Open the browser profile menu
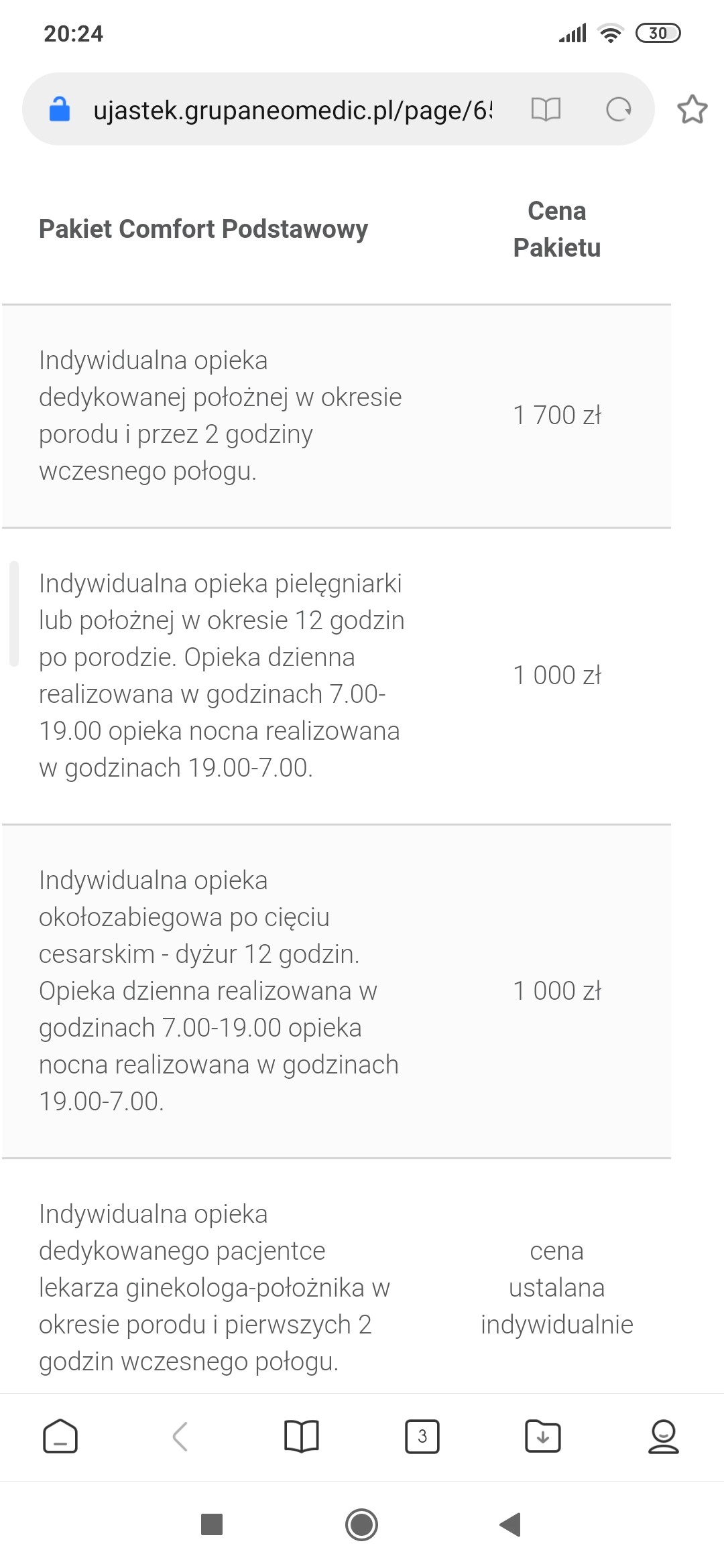Viewport: 724px width, 1568px height. pos(663,1436)
